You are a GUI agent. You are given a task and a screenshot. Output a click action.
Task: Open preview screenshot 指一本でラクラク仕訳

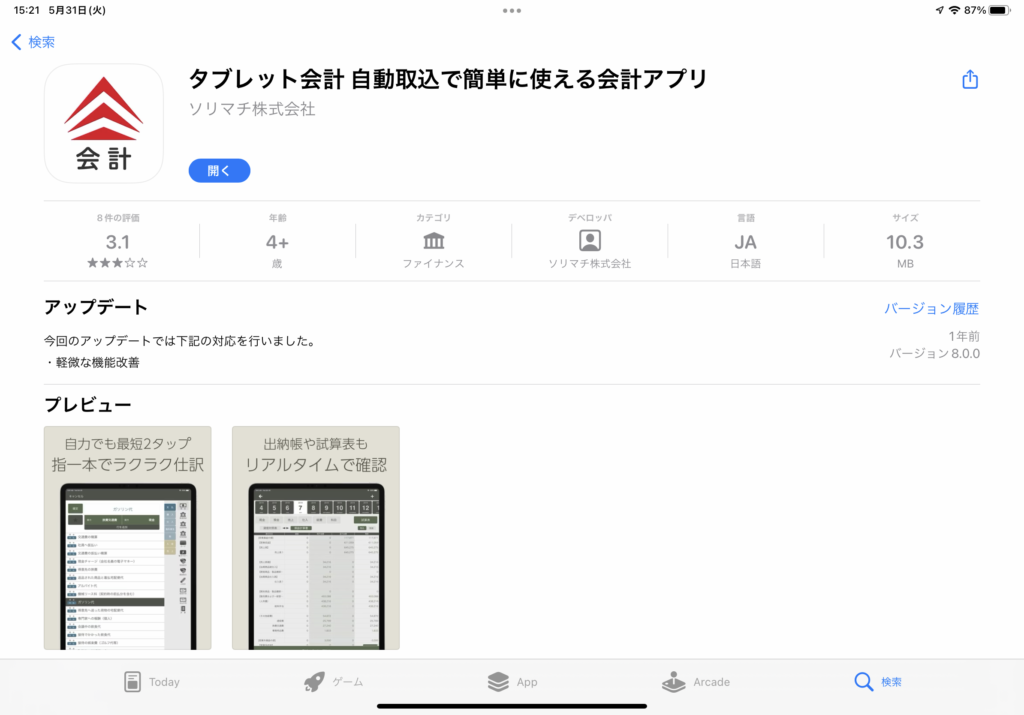click(128, 538)
